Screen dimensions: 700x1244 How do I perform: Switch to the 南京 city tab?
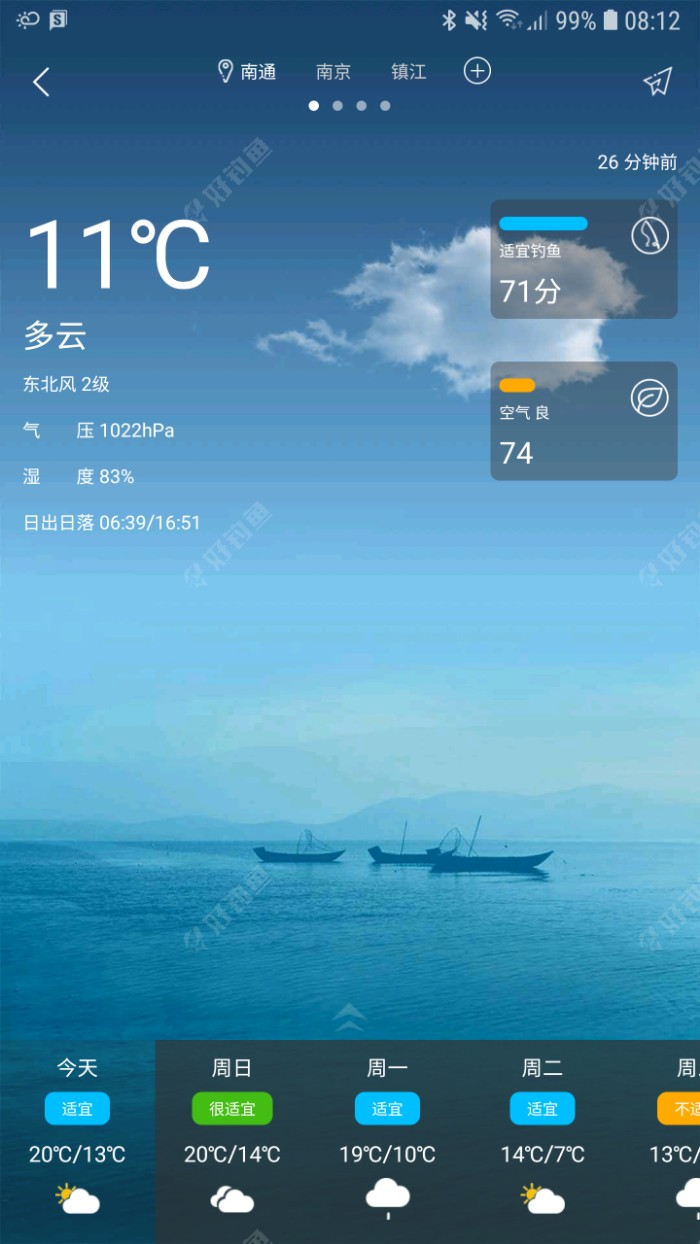click(333, 72)
